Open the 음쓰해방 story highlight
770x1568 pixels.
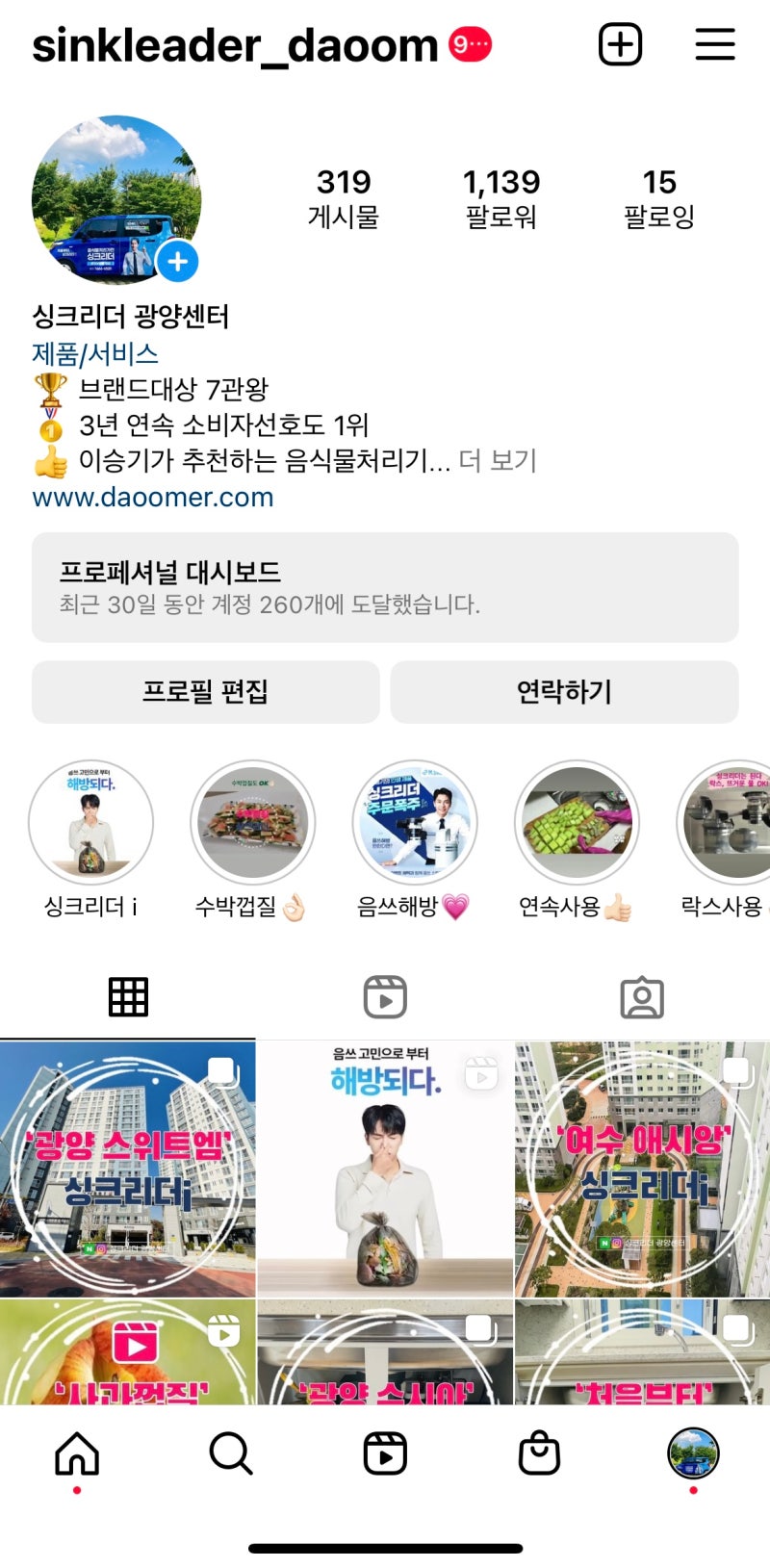tap(414, 823)
